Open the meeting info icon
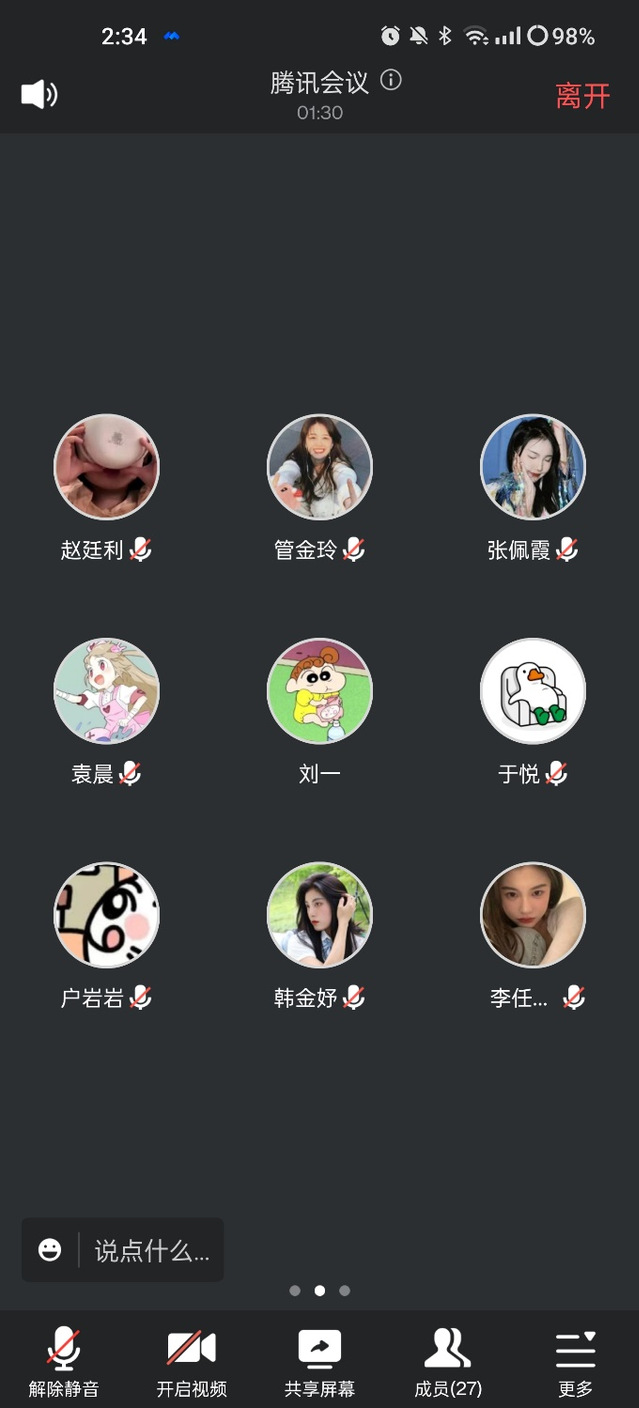The image size is (639, 1408). point(391,81)
